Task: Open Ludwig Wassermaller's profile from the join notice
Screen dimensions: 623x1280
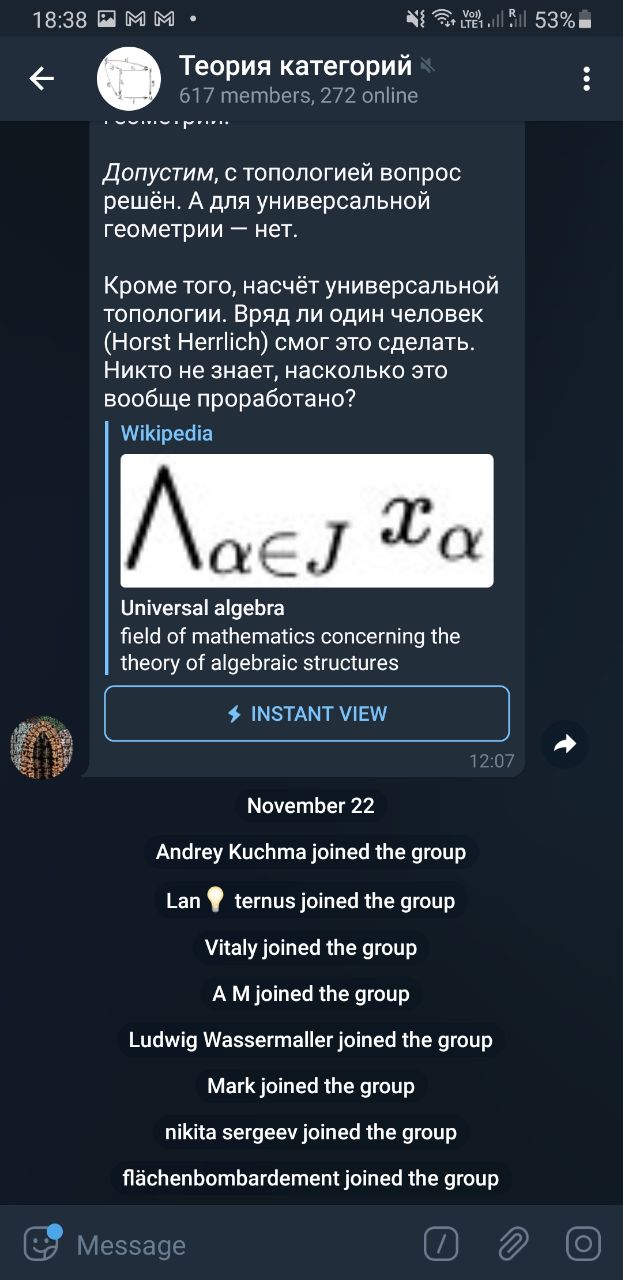Action: coord(230,1040)
